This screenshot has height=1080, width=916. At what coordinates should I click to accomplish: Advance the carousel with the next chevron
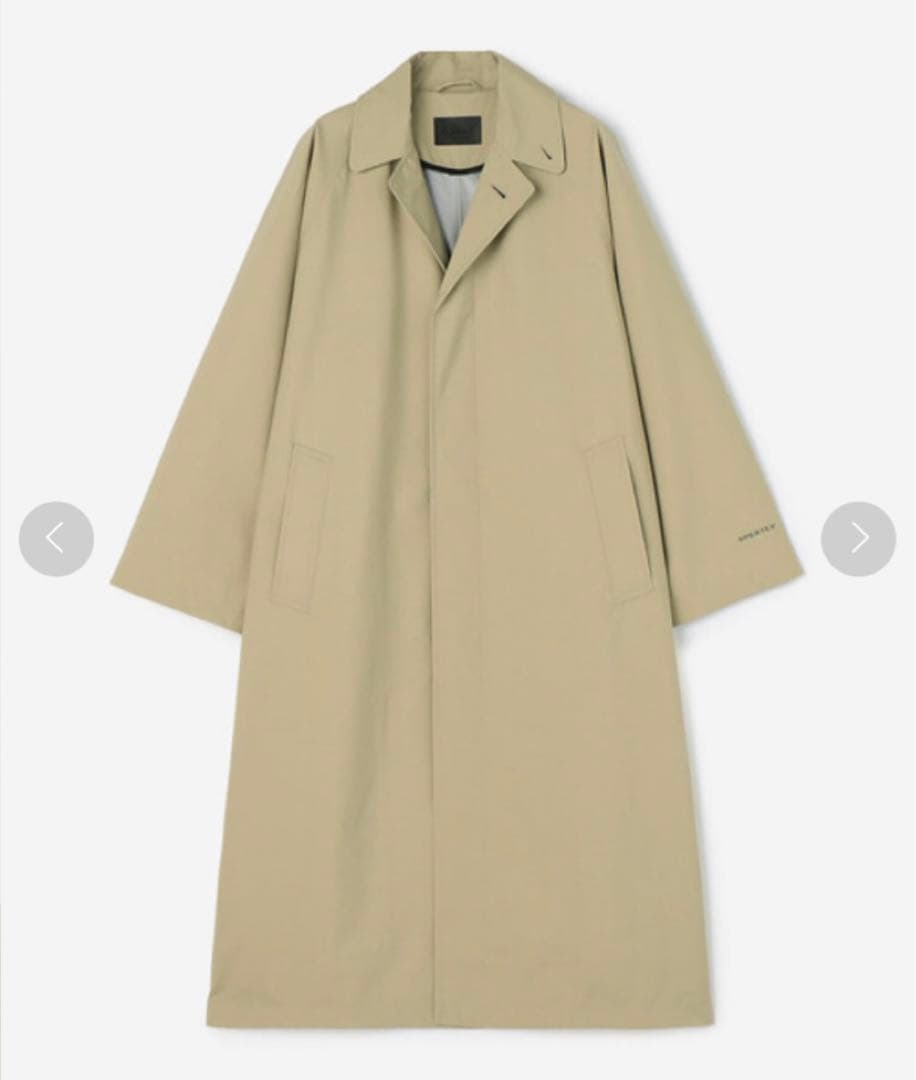coord(856,538)
